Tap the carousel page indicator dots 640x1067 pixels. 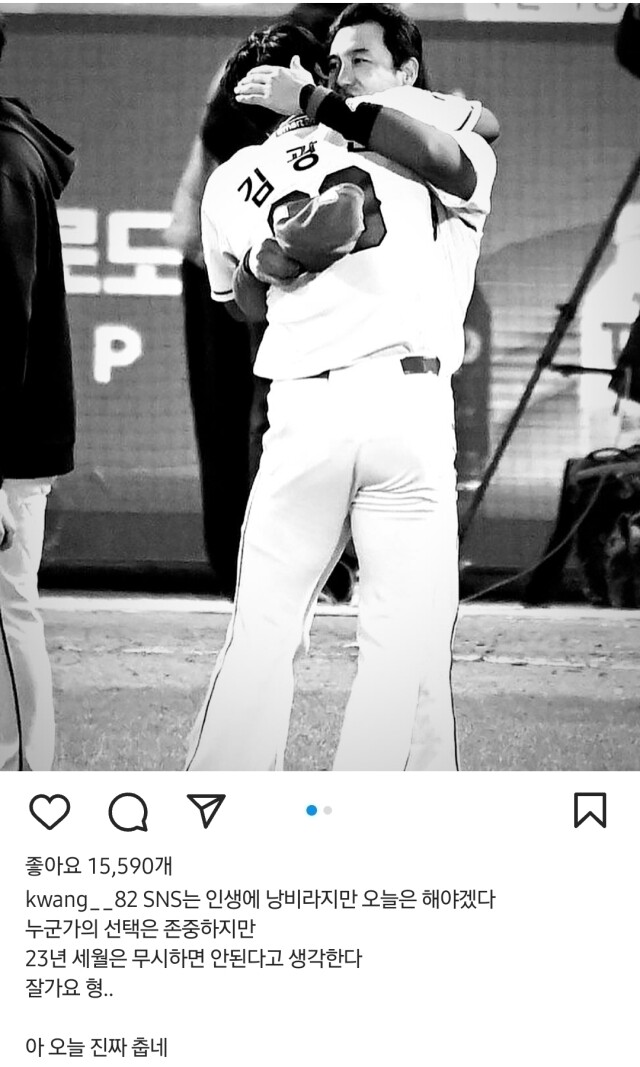(320, 810)
